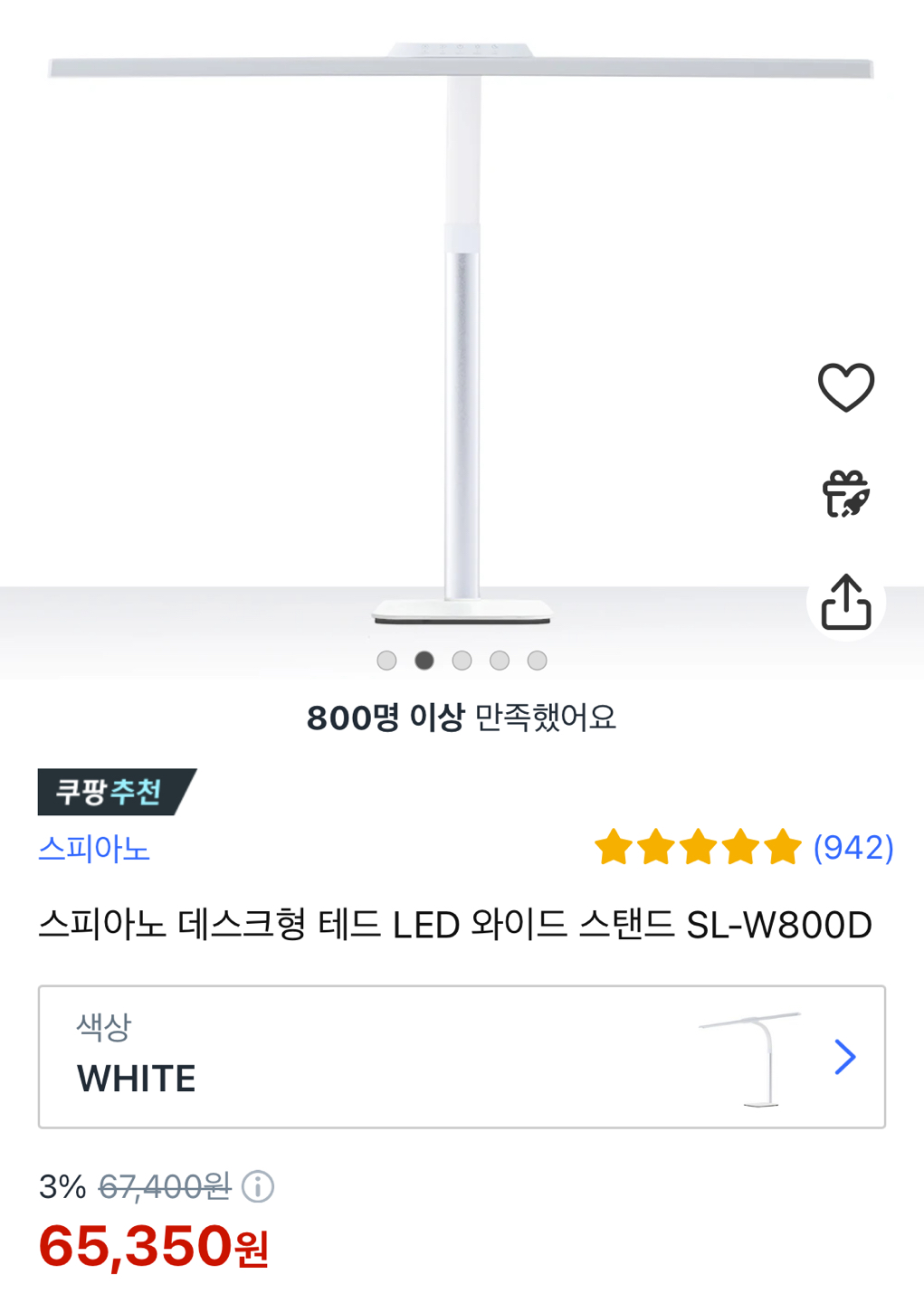Open the 스피아노 brand link
The height and width of the screenshot is (1303, 924).
94,849
